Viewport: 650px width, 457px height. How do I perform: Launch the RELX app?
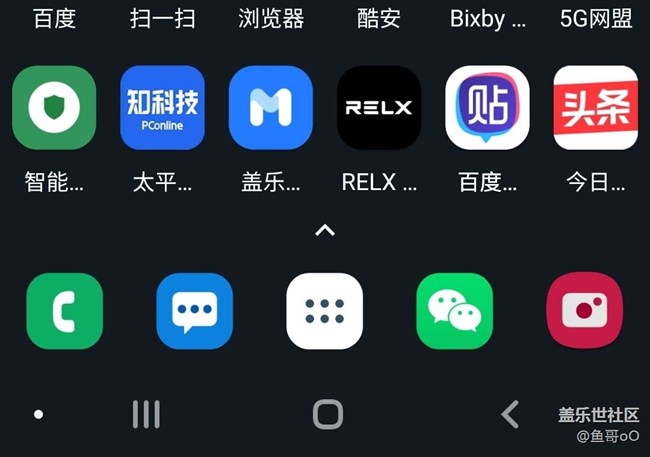pyautogui.click(x=379, y=108)
